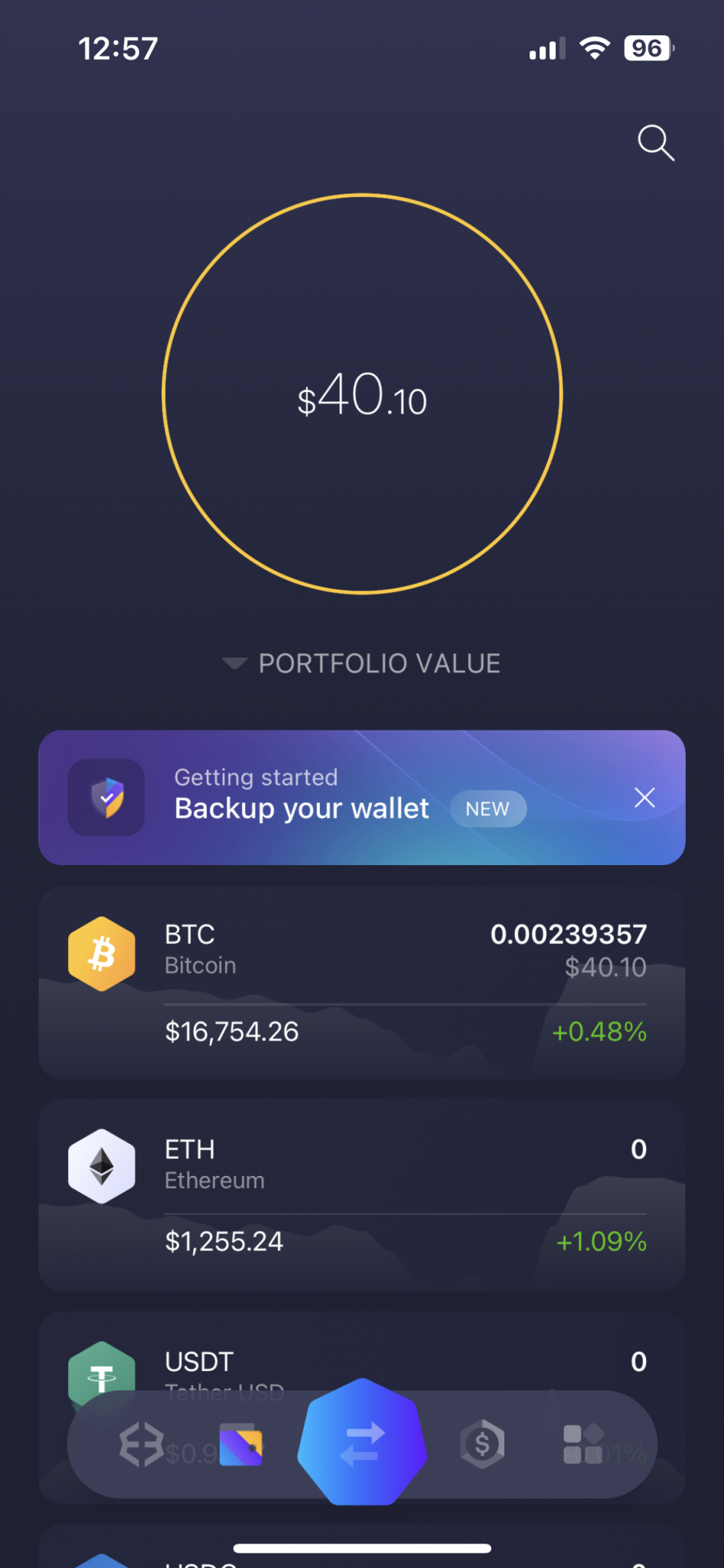
Task: Switch to the dollar buy tab
Action: [x=482, y=1445]
